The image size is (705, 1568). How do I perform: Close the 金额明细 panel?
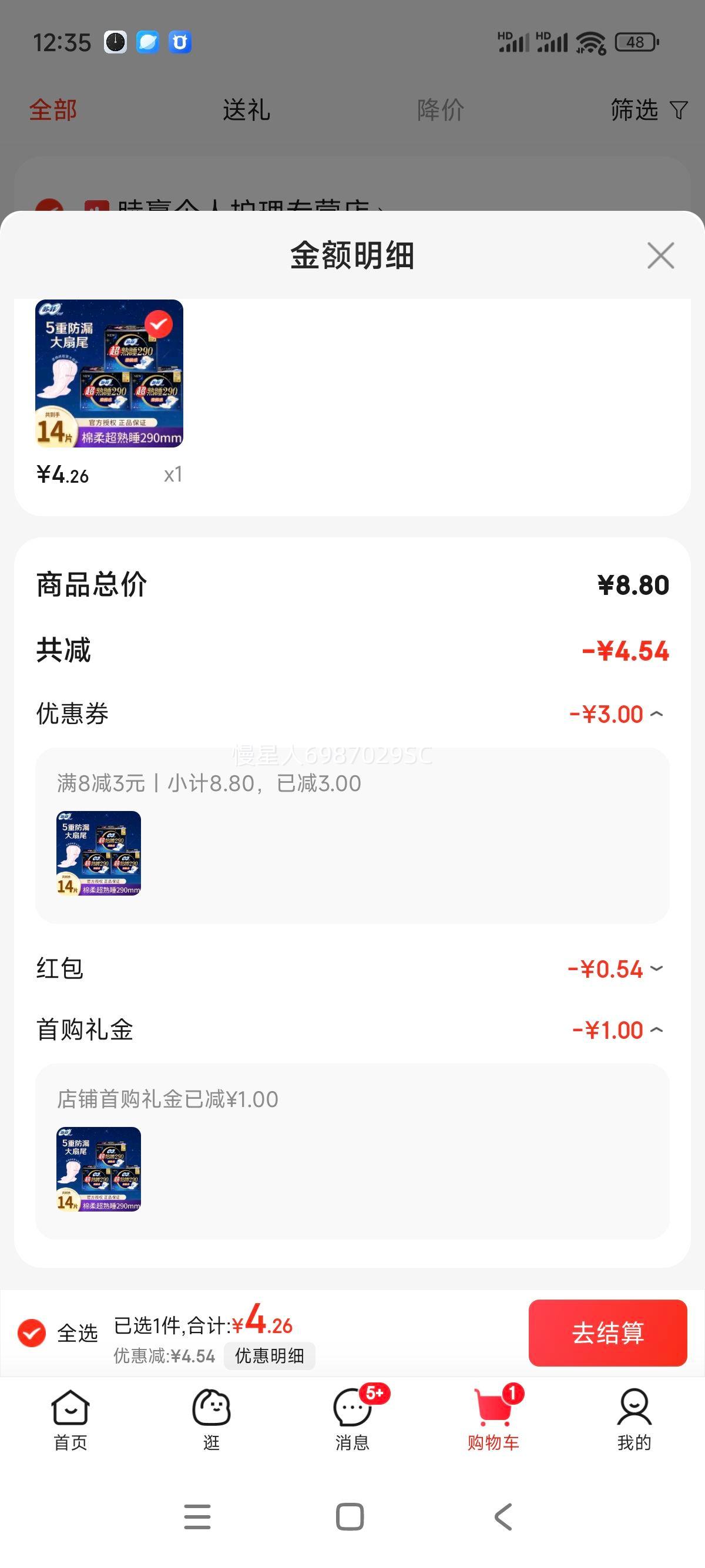click(x=660, y=255)
